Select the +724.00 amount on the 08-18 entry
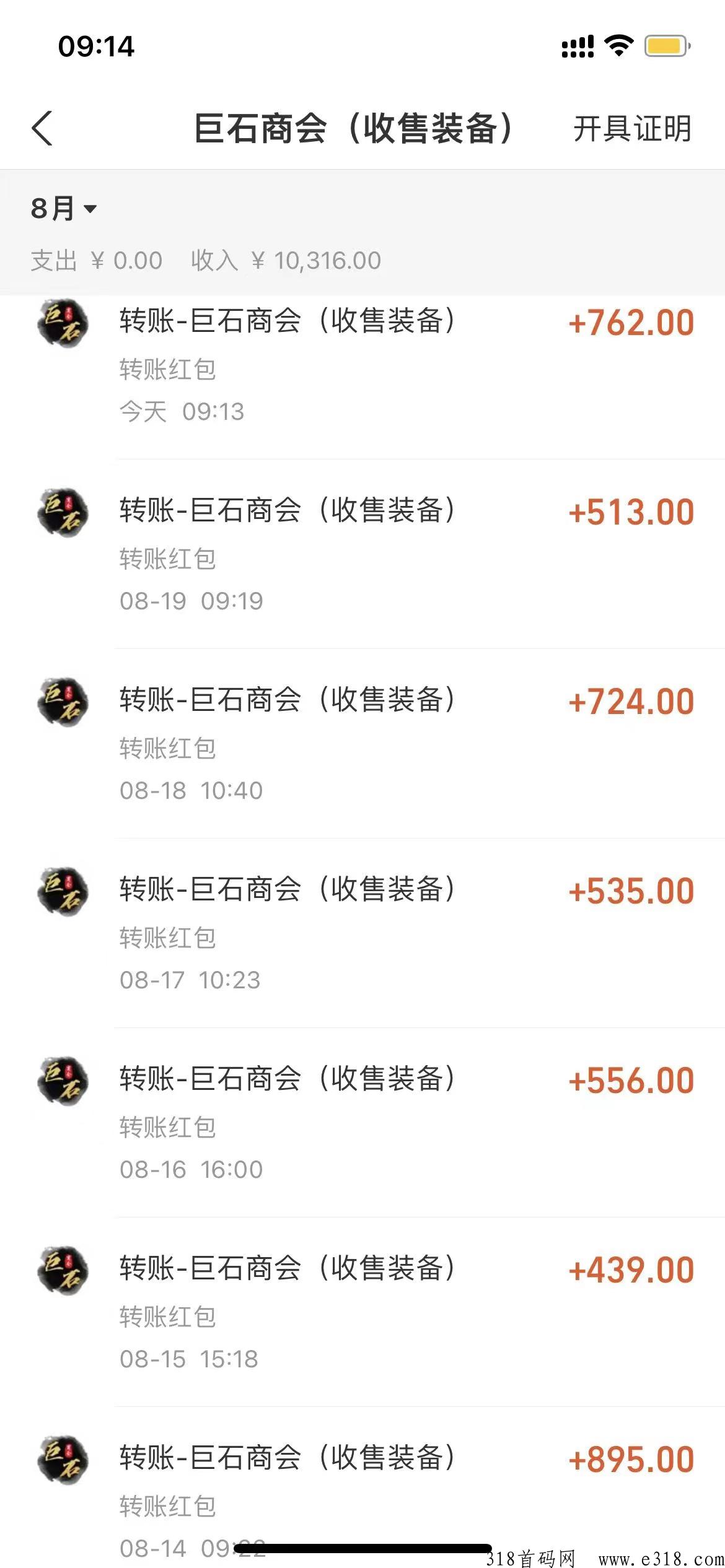Image resolution: width=725 pixels, height=1568 pixels. 630,700
